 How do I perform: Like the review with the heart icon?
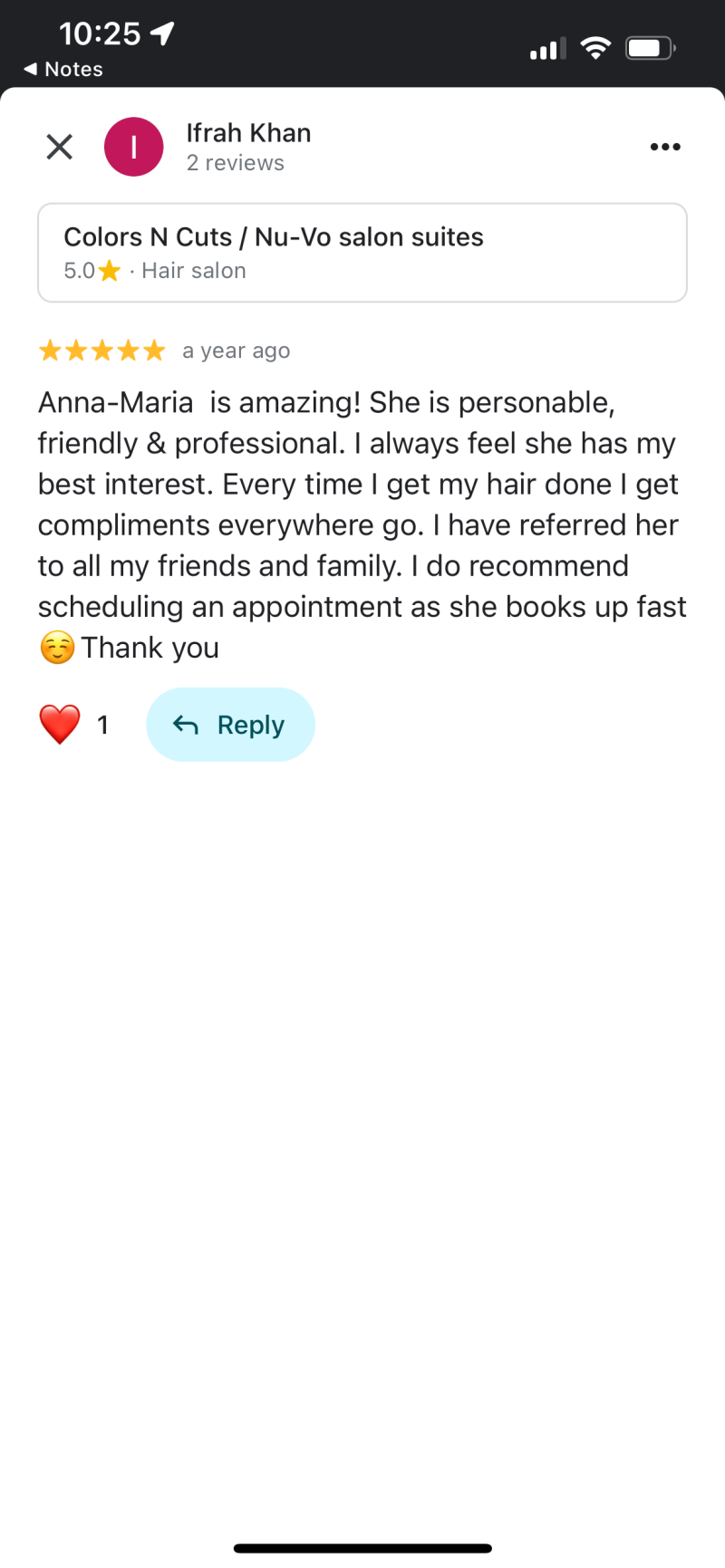60,725
